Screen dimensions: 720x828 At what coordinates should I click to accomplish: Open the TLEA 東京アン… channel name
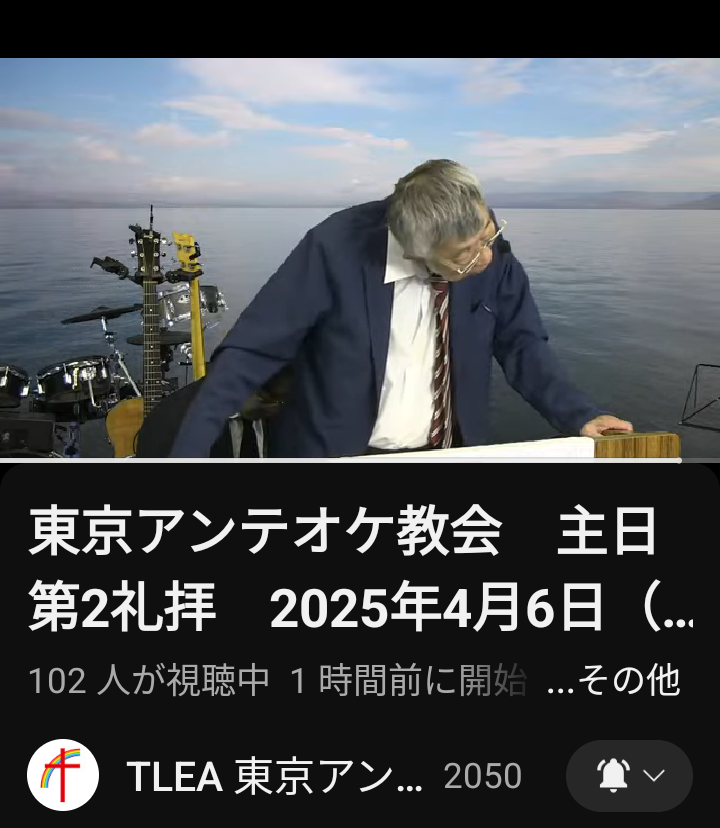(x=274, y=776)
